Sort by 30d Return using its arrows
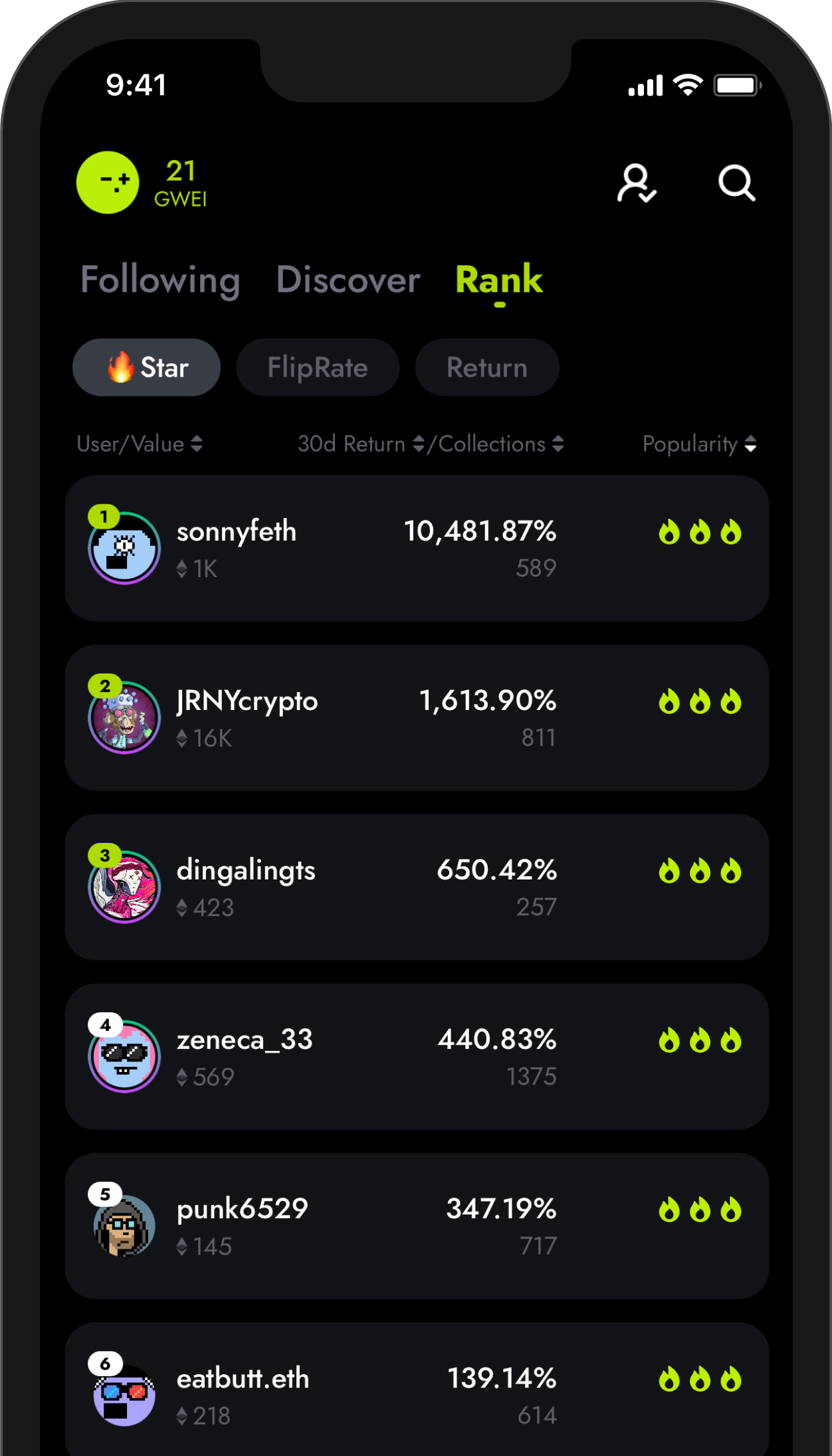Viewport: 832px width, 1456px height. [420, 444]
